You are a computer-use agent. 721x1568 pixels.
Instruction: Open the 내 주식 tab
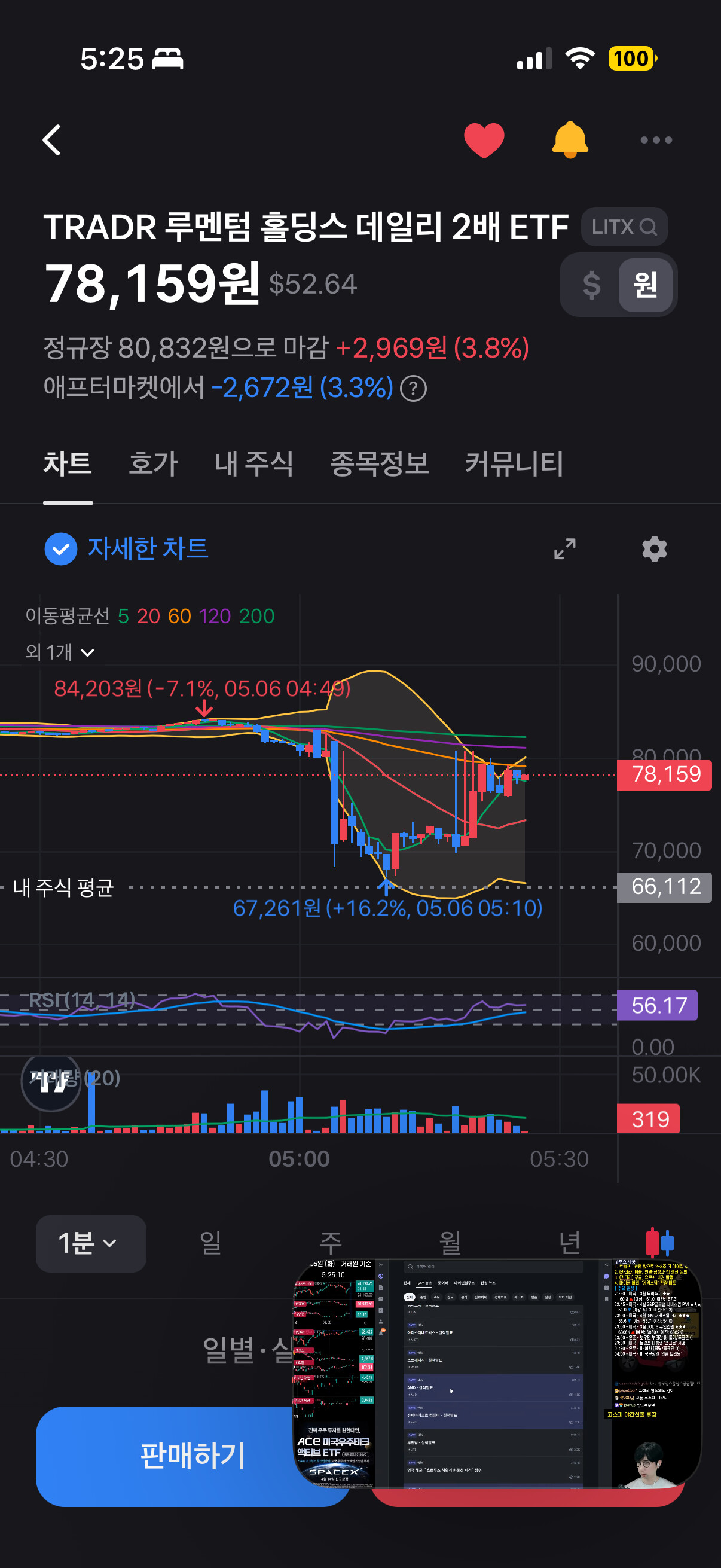coord(253,464)
